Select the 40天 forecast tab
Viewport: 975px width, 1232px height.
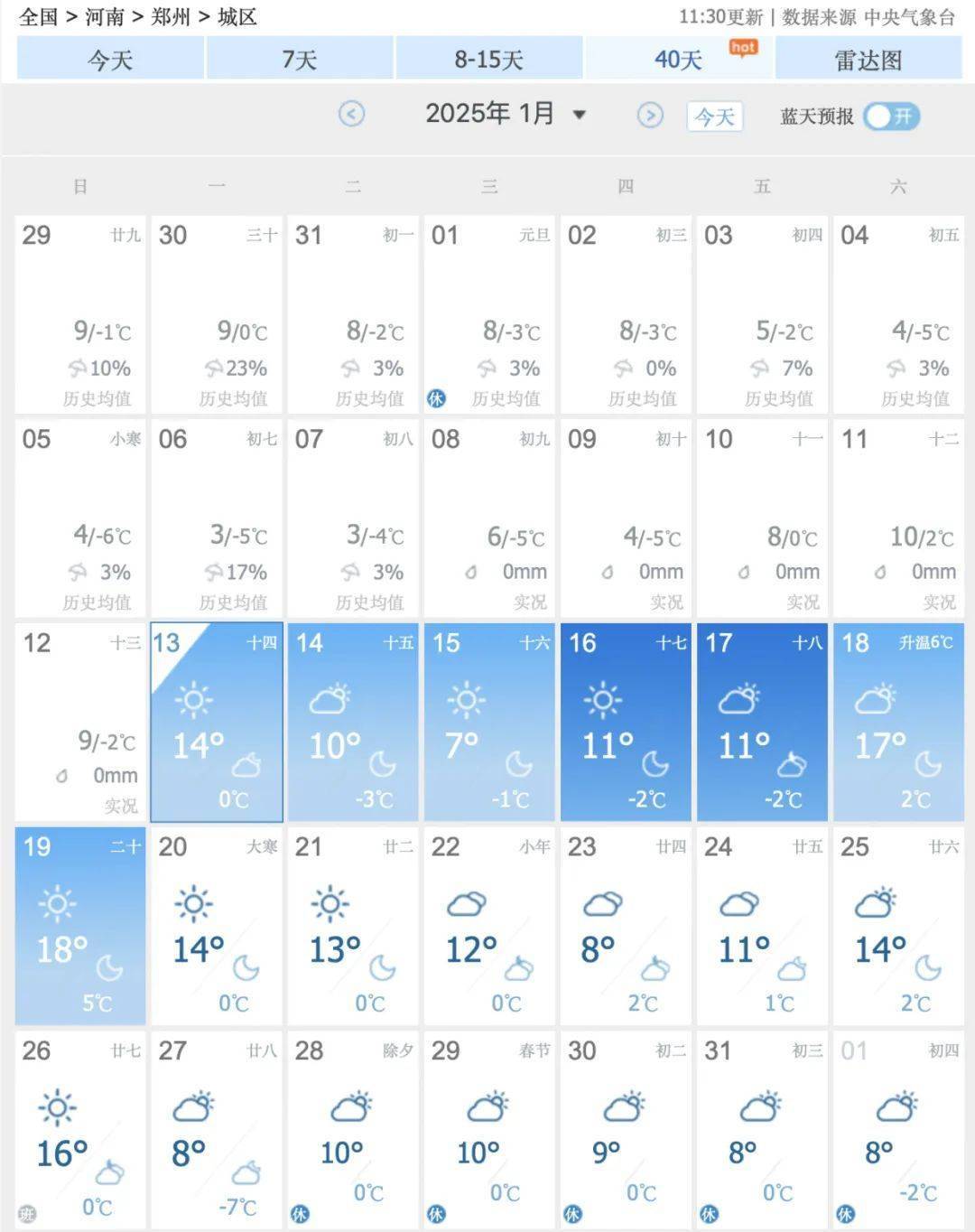678,61
